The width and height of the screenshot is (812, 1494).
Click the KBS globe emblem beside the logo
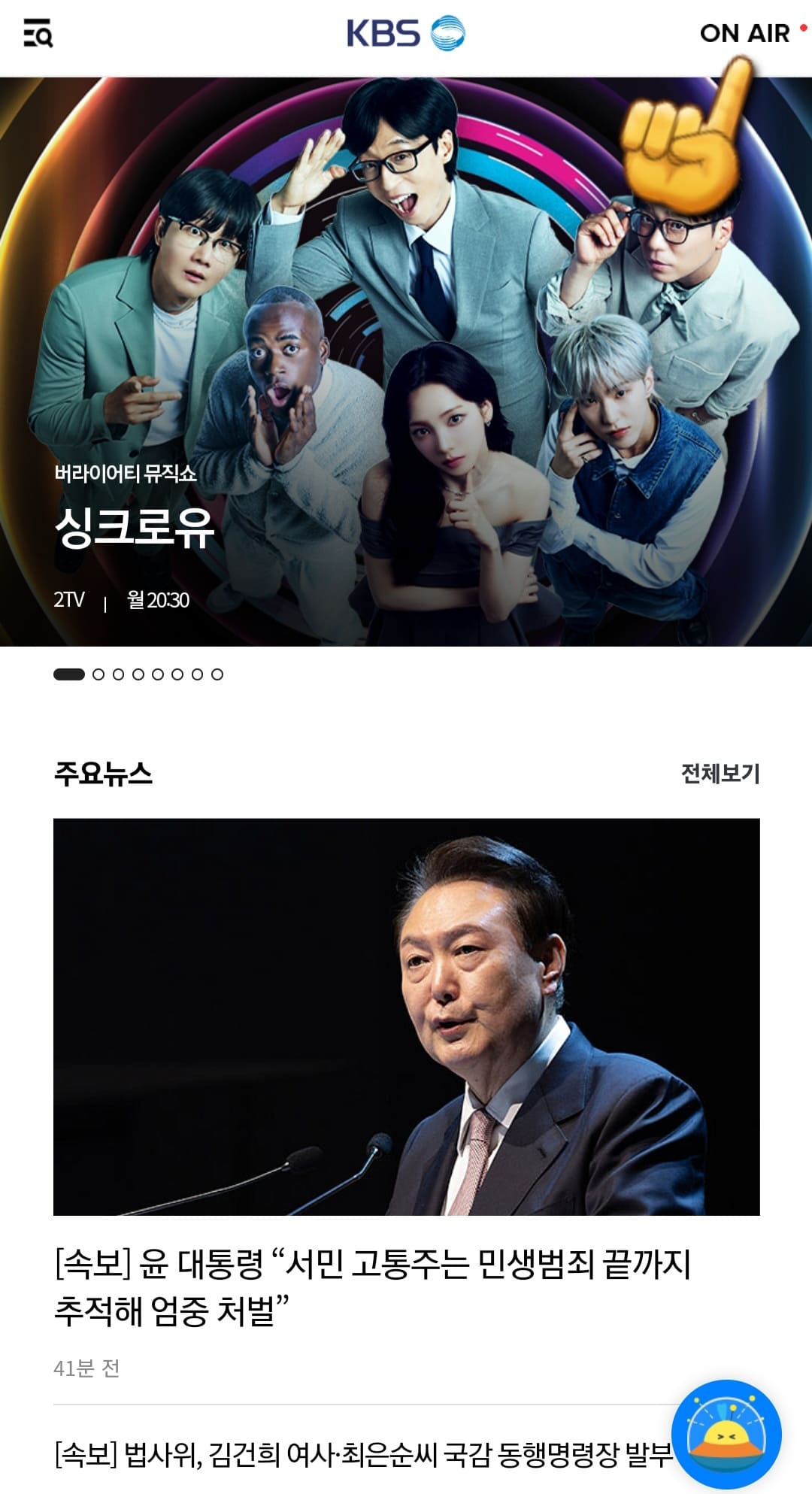coord(445,32)
